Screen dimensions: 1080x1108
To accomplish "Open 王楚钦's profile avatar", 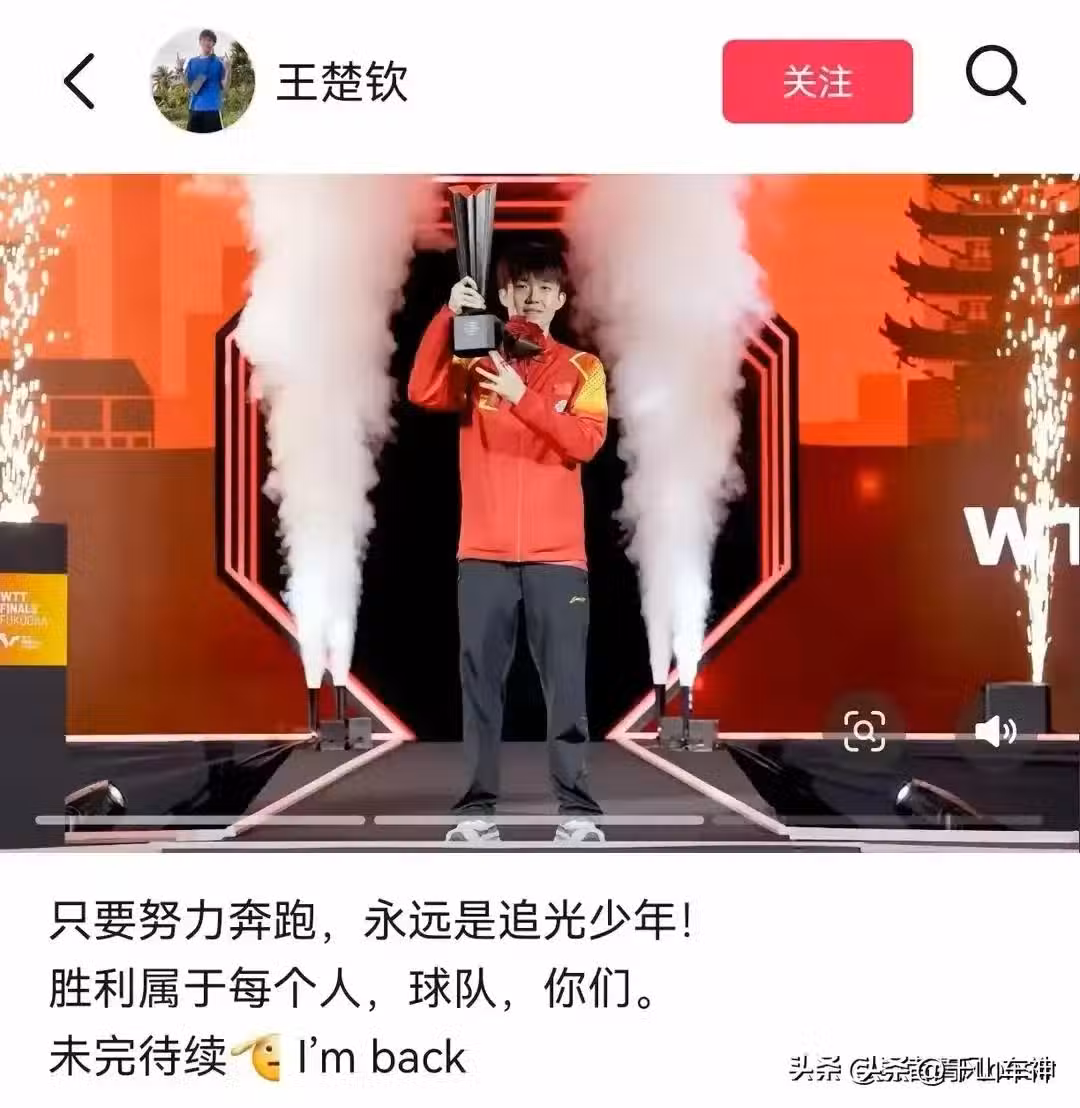I will tap(202, 81).
